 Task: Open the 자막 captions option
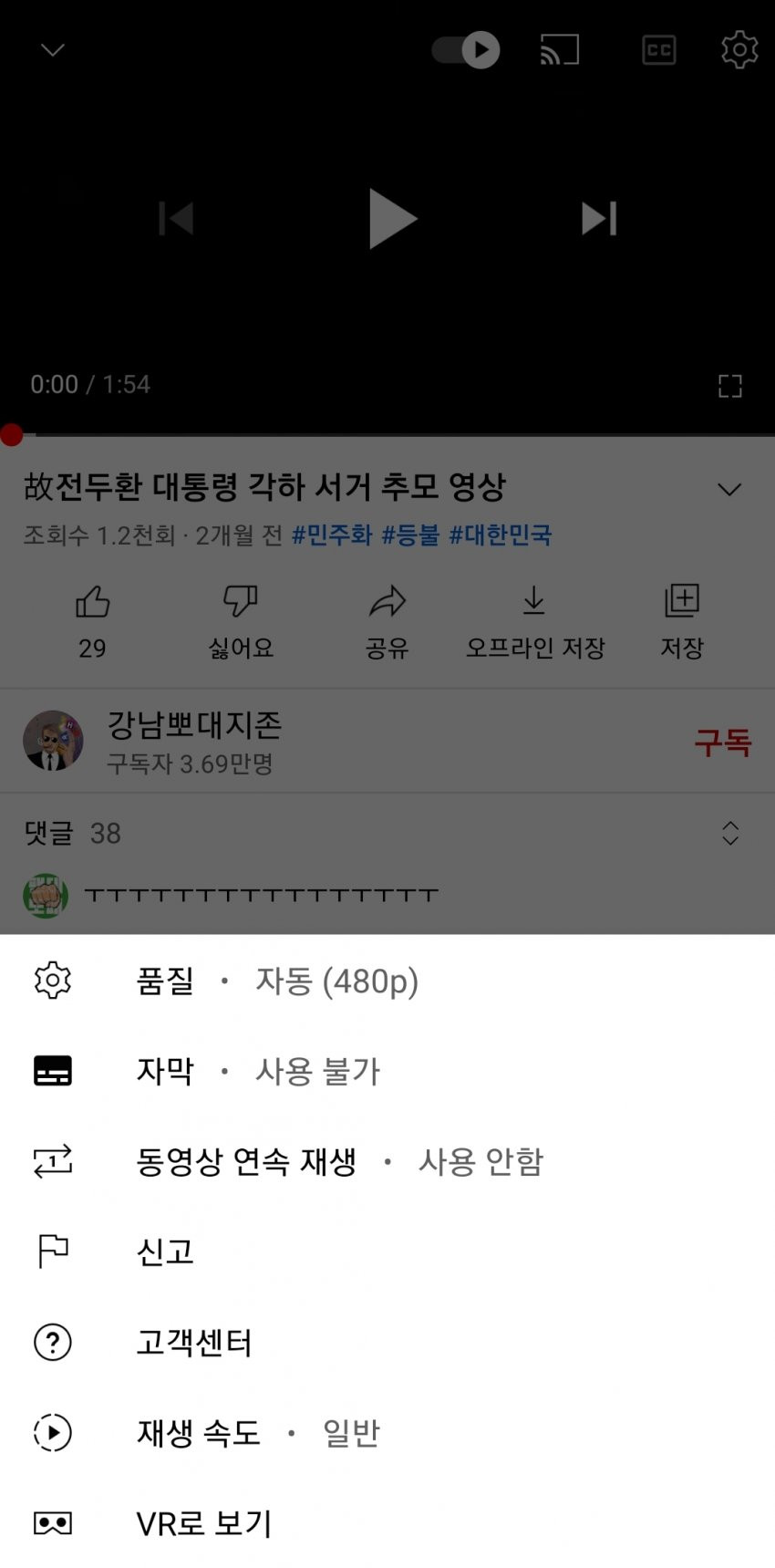pyautogui.click(x=255, y=1071)
